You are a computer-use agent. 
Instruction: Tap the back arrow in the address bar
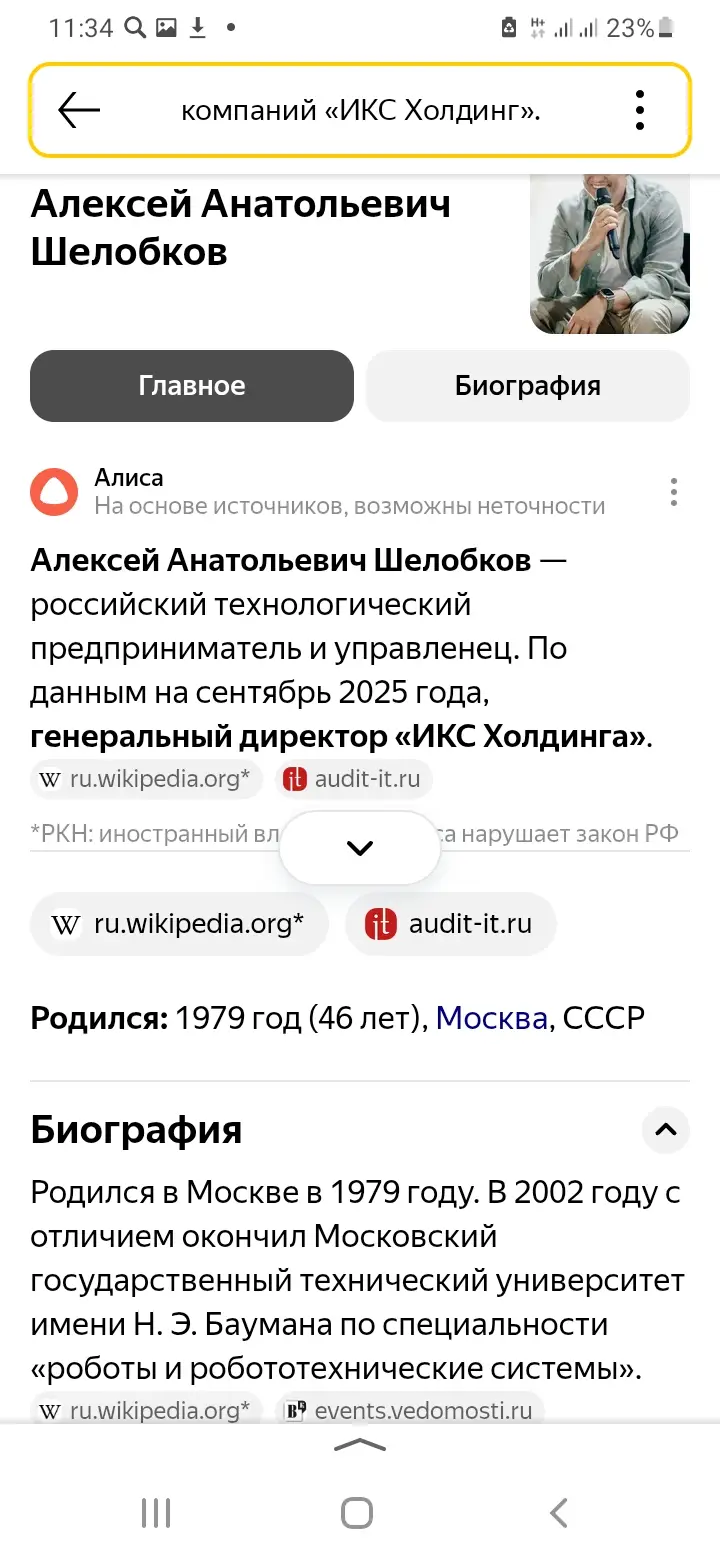[x=79, y=110]
